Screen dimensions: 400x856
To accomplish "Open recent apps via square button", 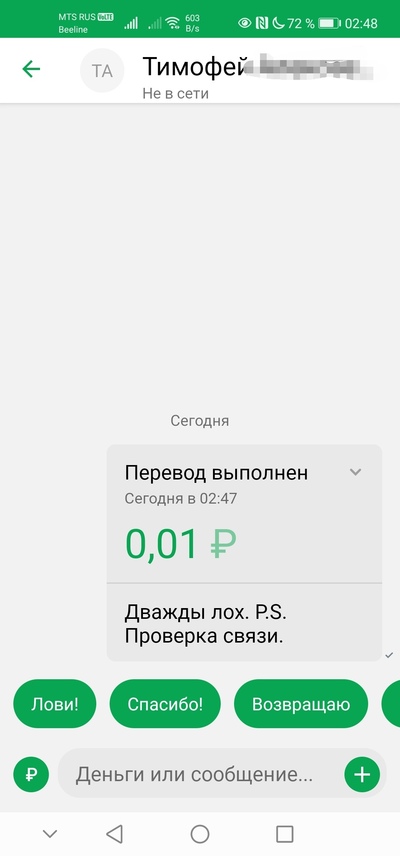I will click(285, 834).
